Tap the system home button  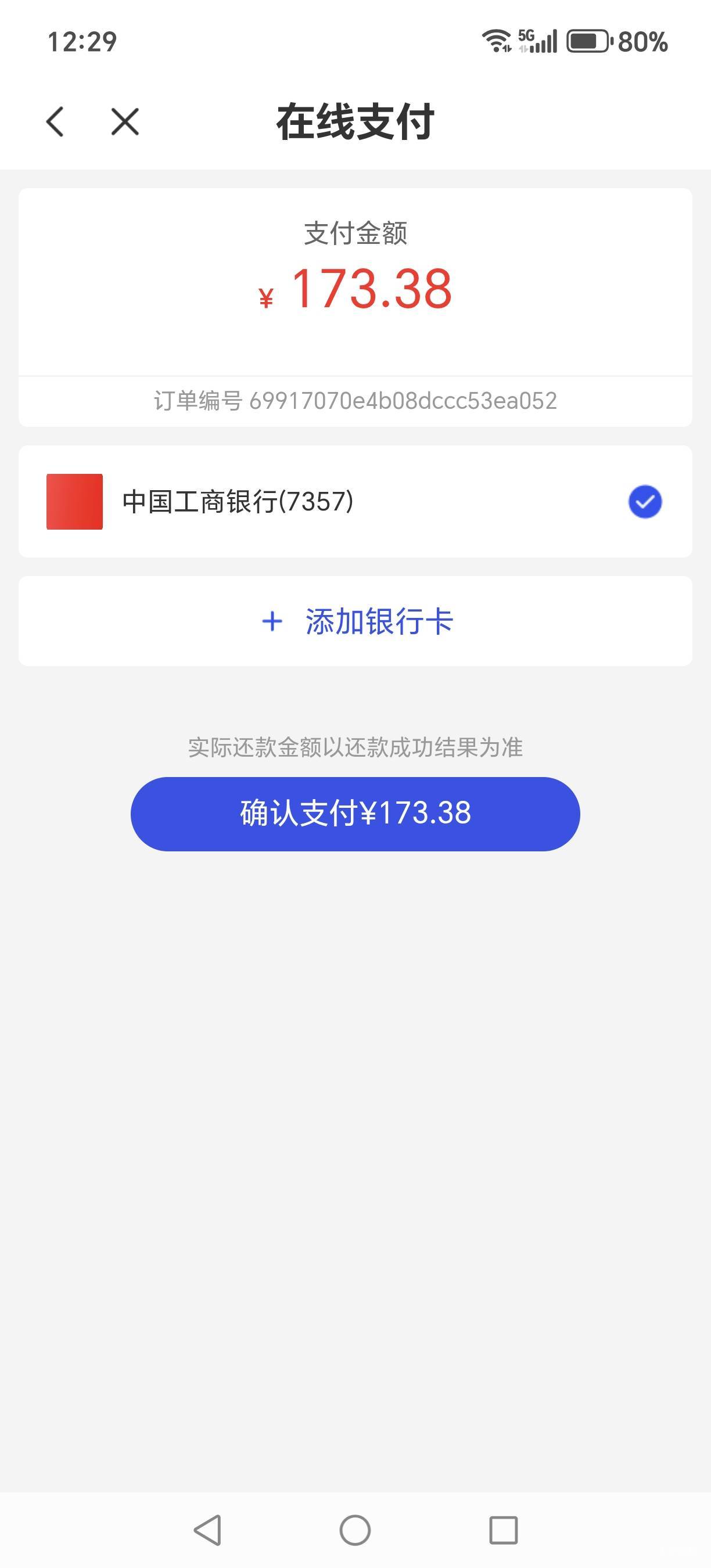point(355,1530)
